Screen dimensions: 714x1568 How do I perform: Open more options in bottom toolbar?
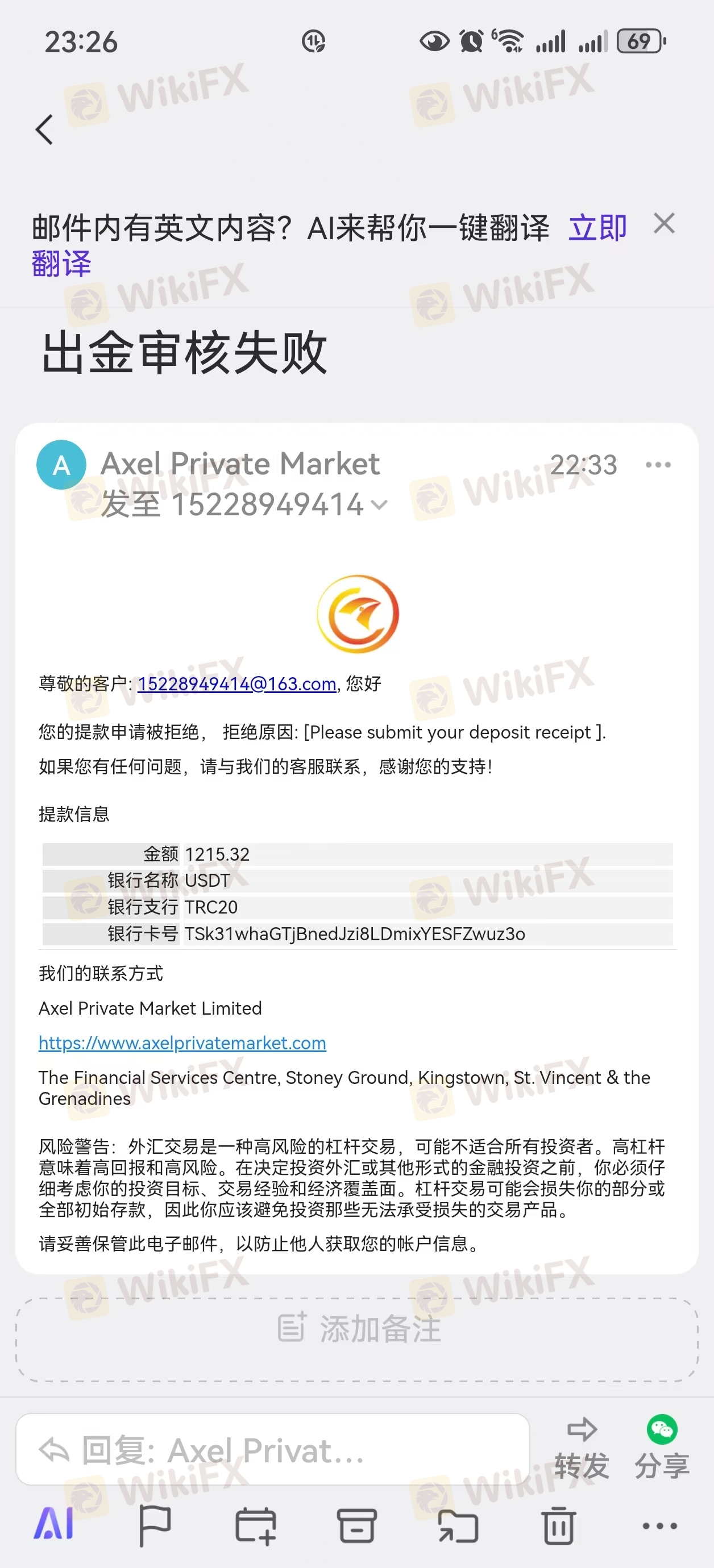point(659,1526)
